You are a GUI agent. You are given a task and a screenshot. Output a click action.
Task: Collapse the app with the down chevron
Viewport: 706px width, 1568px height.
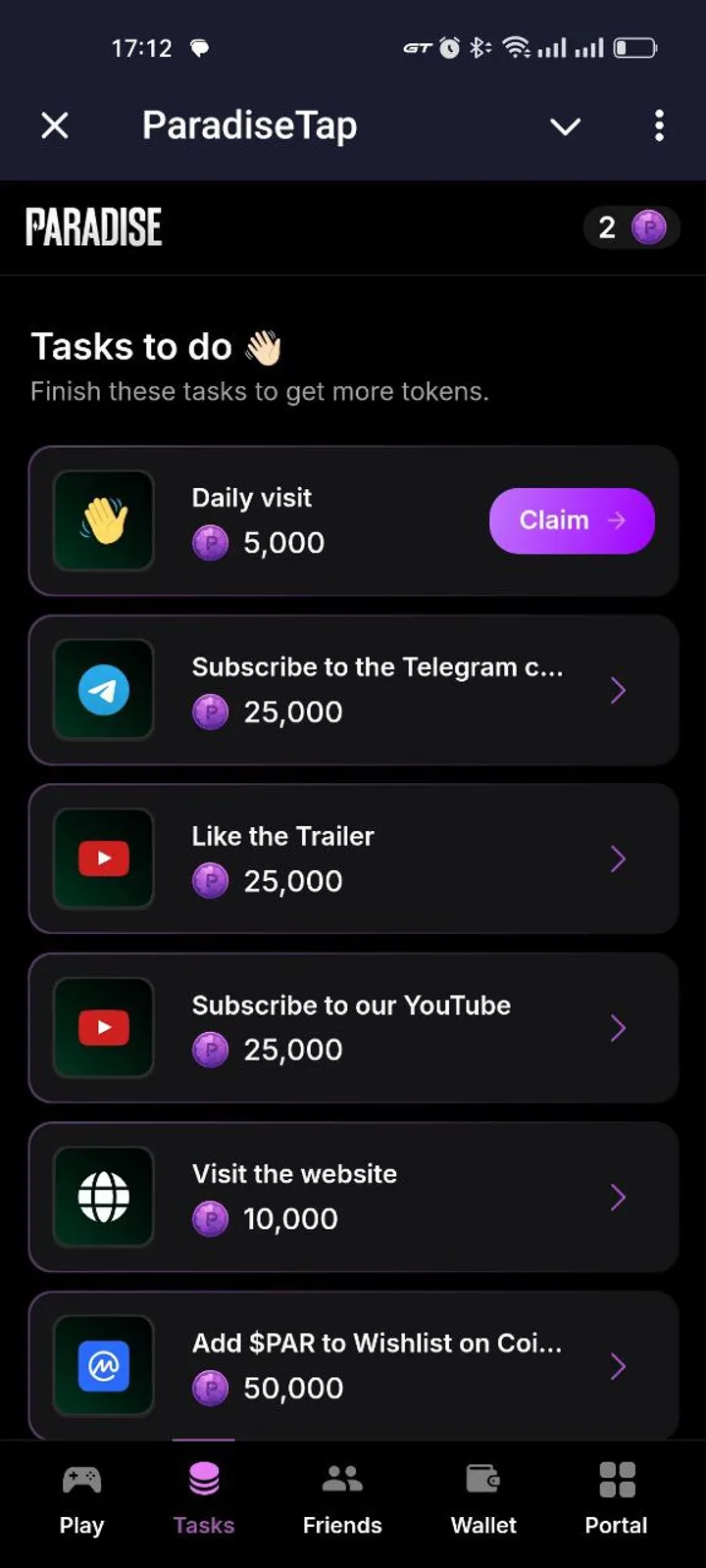(x=565, y=126)
